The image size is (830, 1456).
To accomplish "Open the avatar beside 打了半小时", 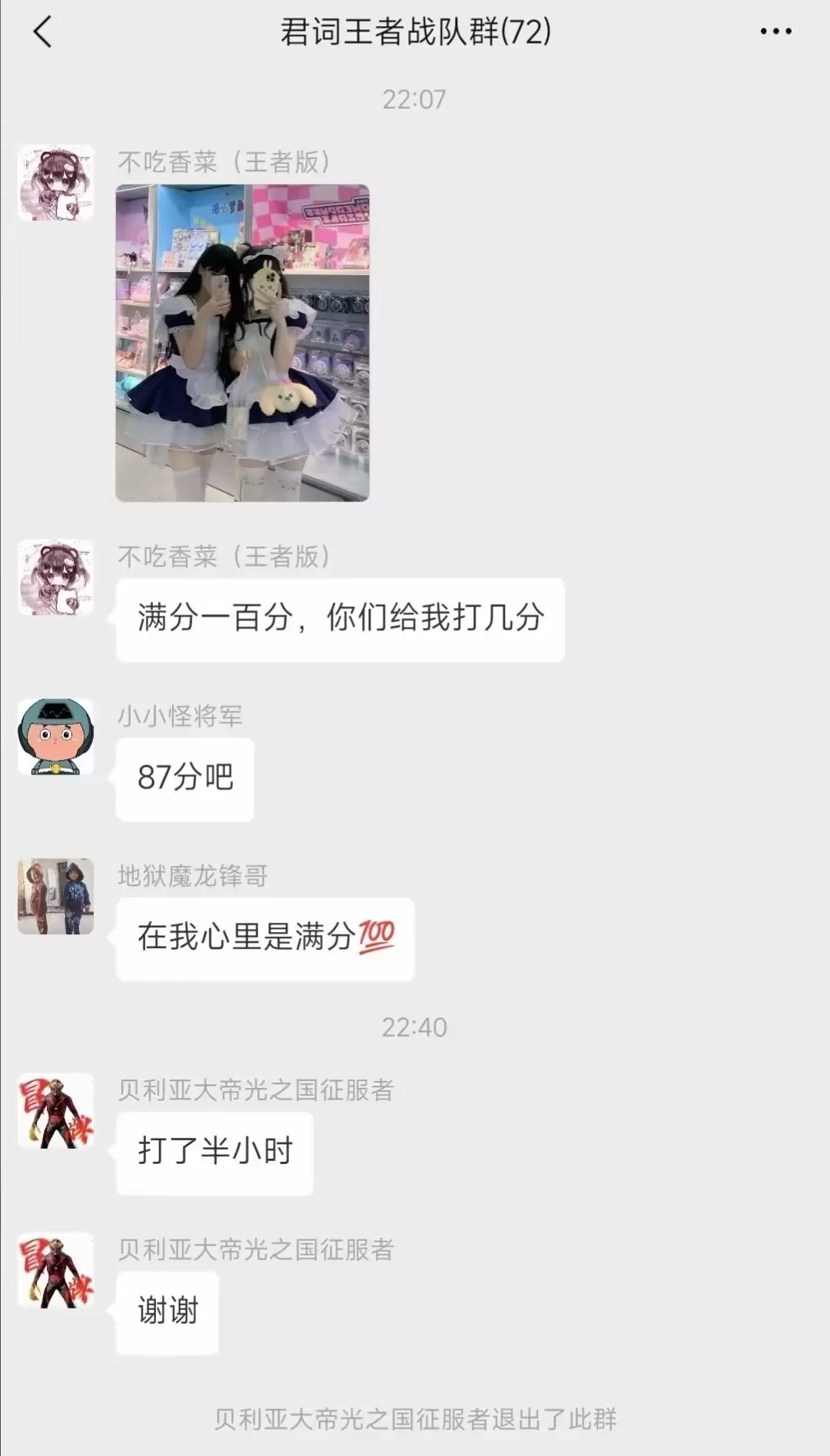I will click(55, 1111).
